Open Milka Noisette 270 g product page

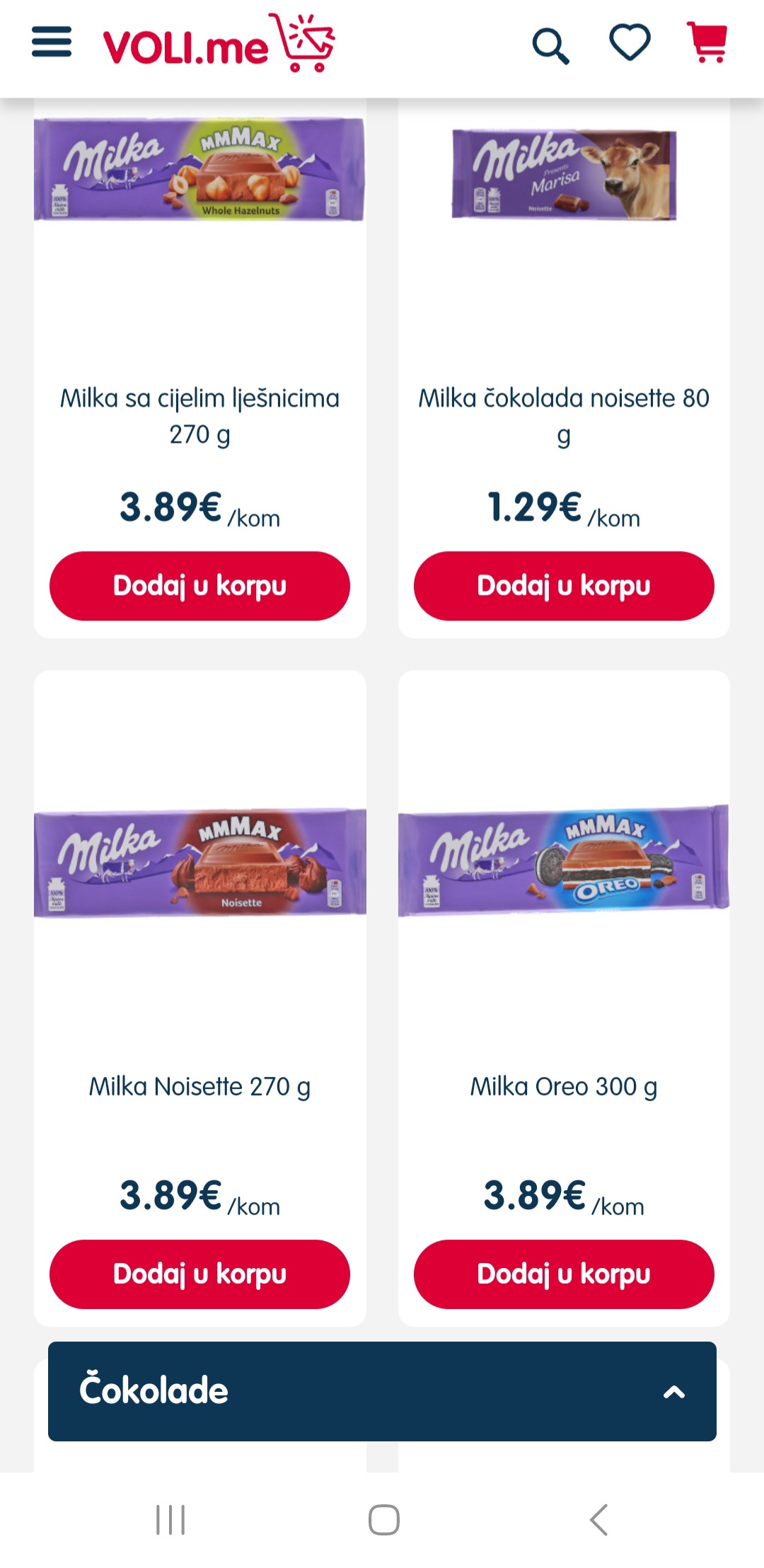199,1086
